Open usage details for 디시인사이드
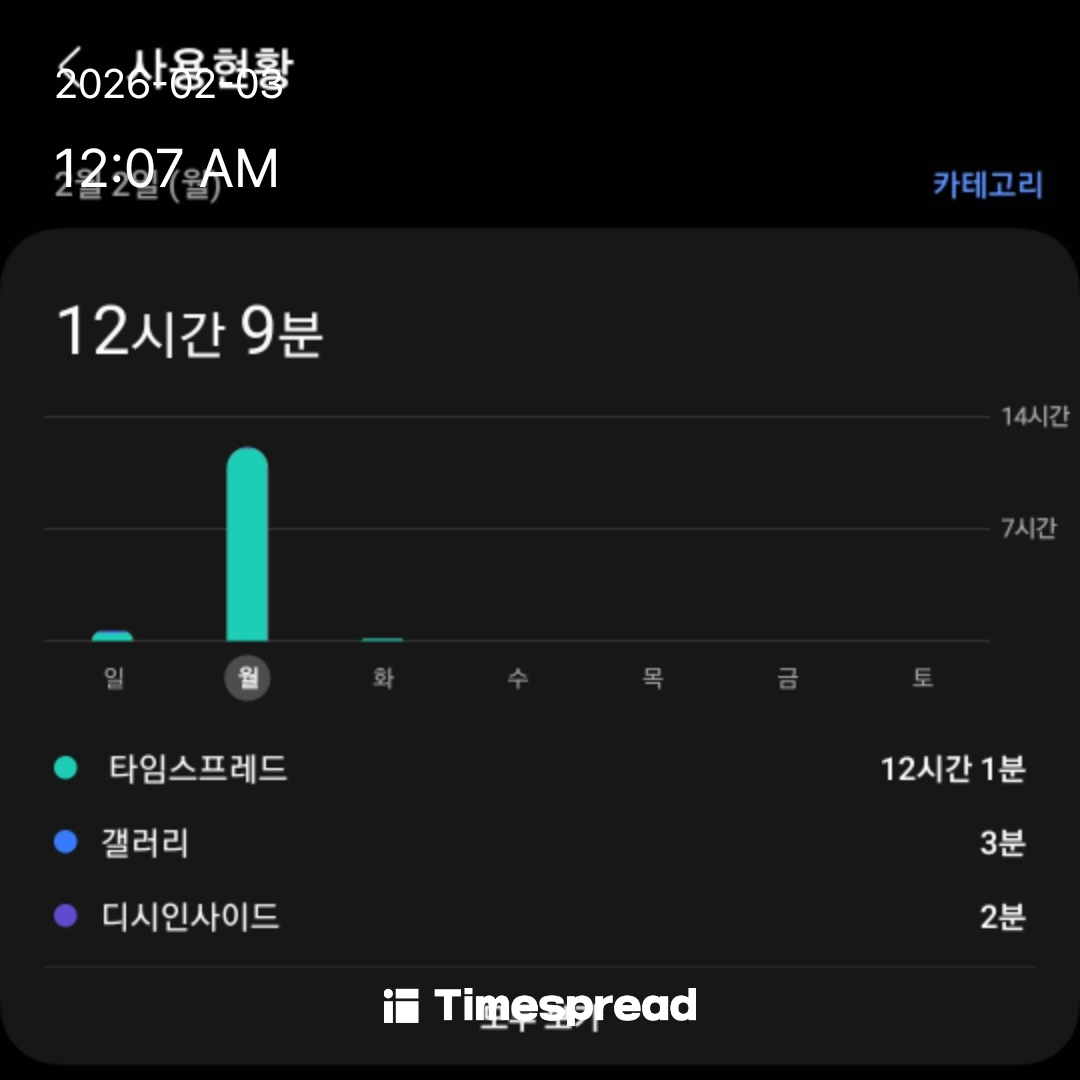This screenshot has height=1080, width=1080. point(540,917)
